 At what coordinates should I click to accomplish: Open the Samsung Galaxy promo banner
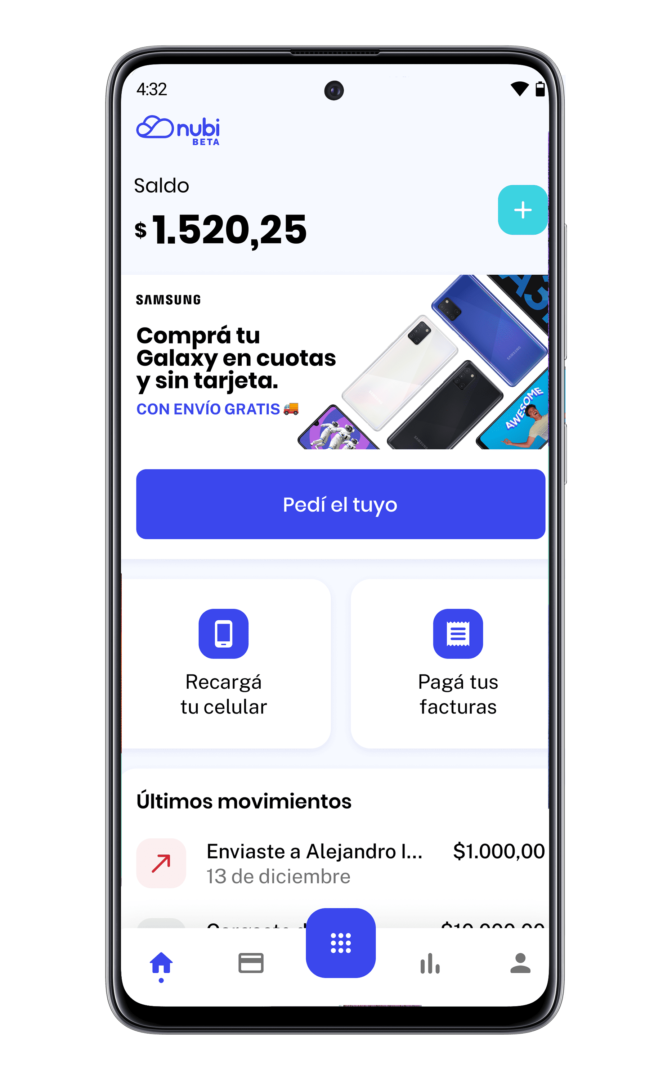point(340,362)
